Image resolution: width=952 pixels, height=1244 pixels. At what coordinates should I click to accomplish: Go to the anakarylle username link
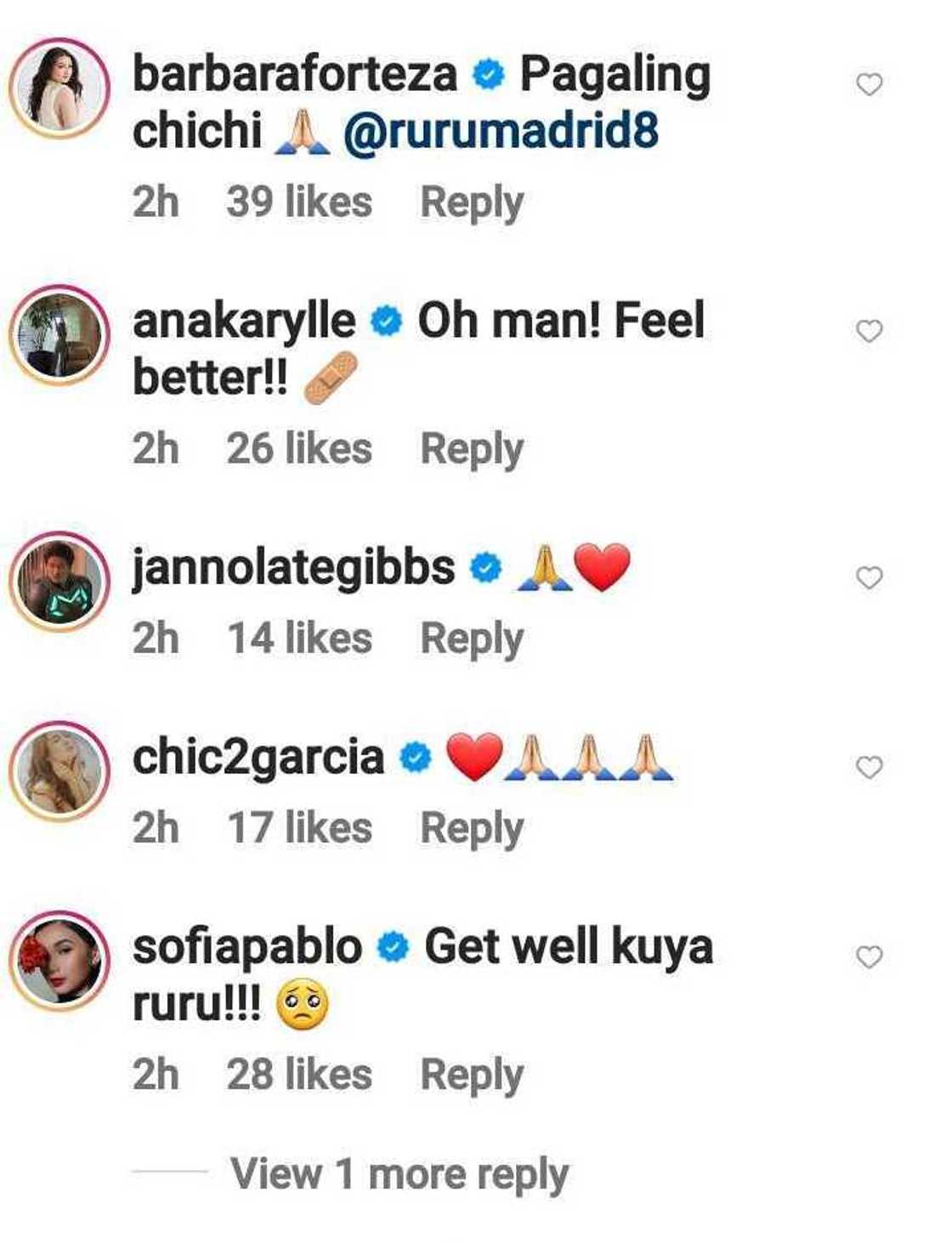pyautogui.click(x=244, y=321)
